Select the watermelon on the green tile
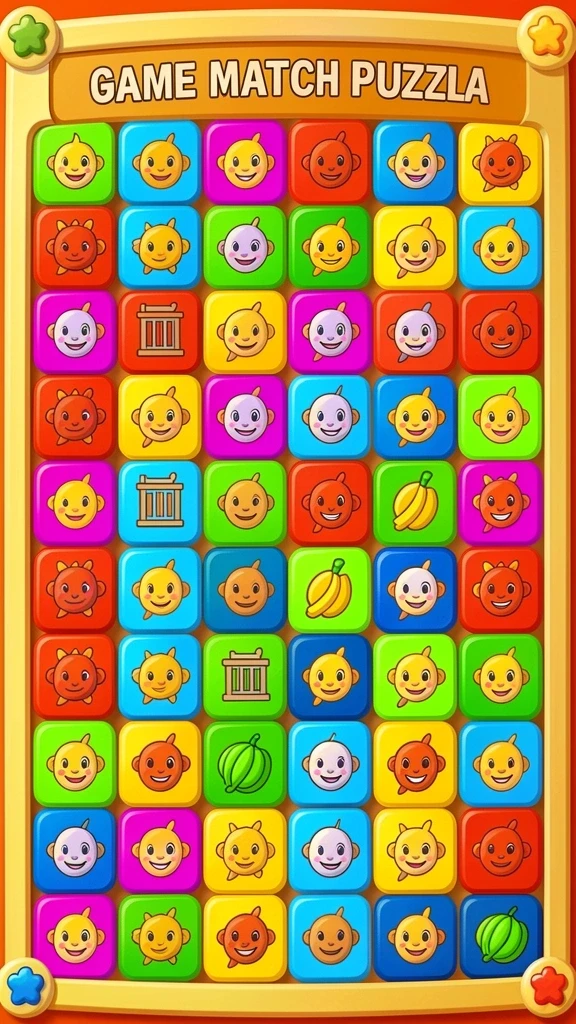The image size is (576, 1024). pos(245,763)
